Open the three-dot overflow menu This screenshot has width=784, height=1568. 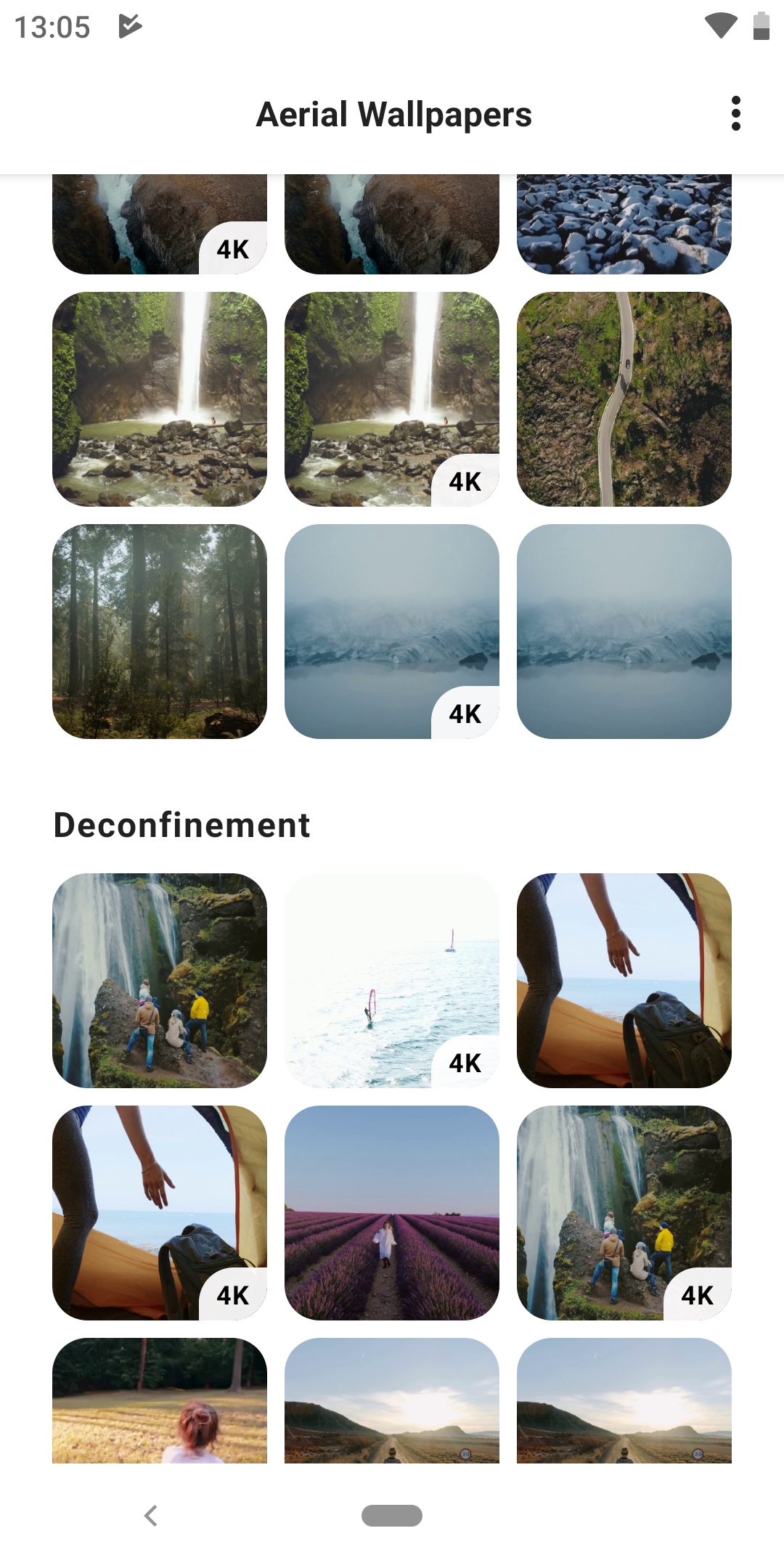pos(735,114)
